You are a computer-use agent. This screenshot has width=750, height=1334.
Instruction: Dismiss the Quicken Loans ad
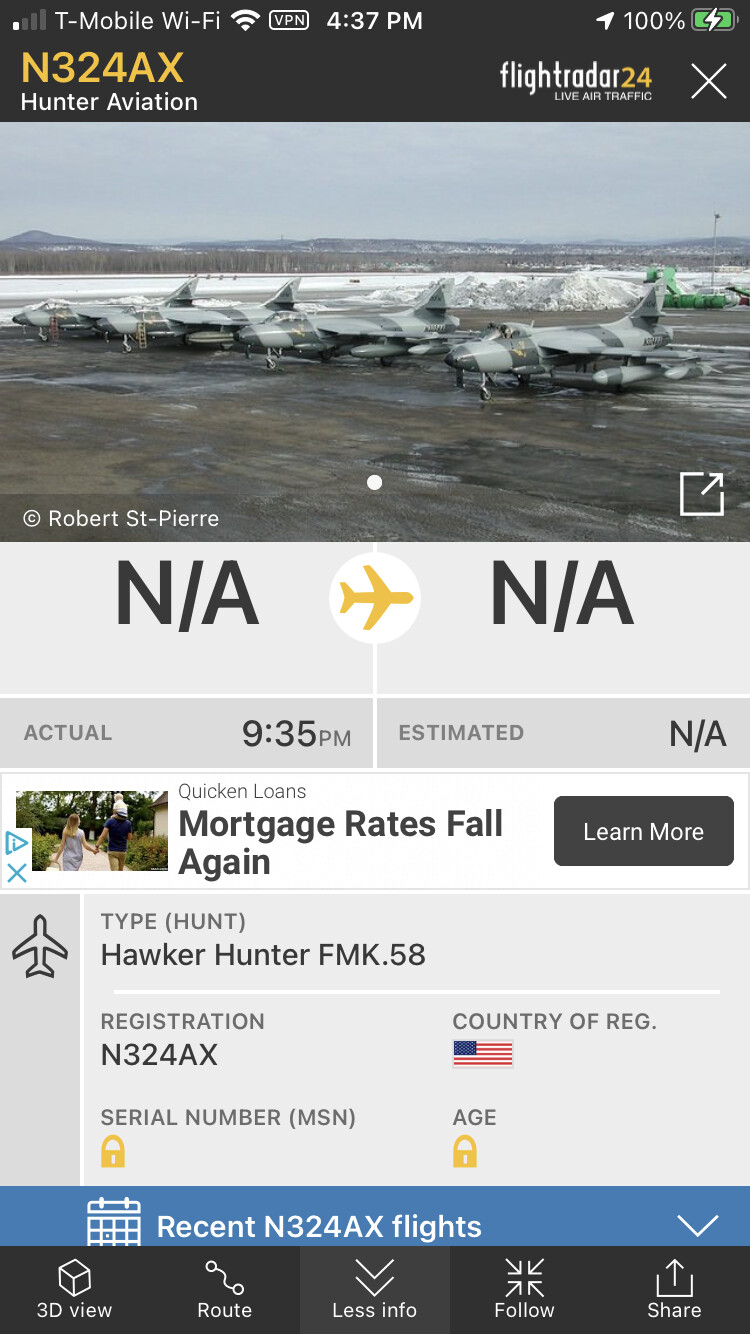pos(17,872)
